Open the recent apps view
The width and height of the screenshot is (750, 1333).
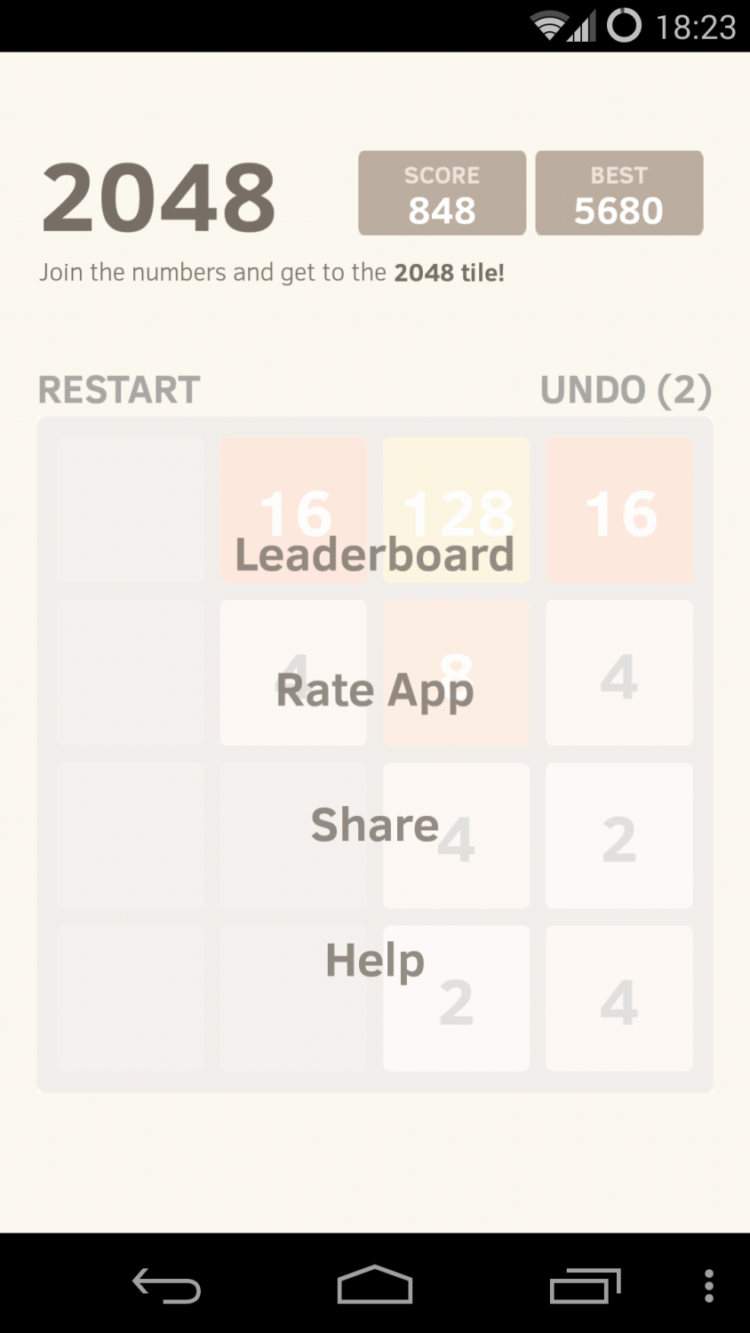tap(585, 1285)
